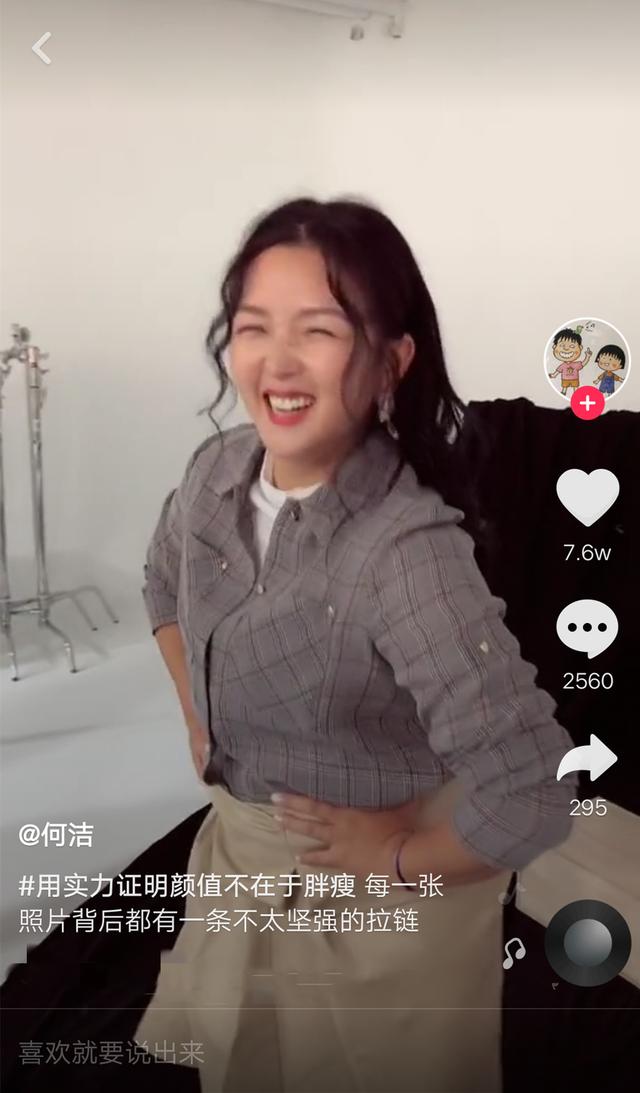Open the comments with 2560 replies

tap(587, 628)
